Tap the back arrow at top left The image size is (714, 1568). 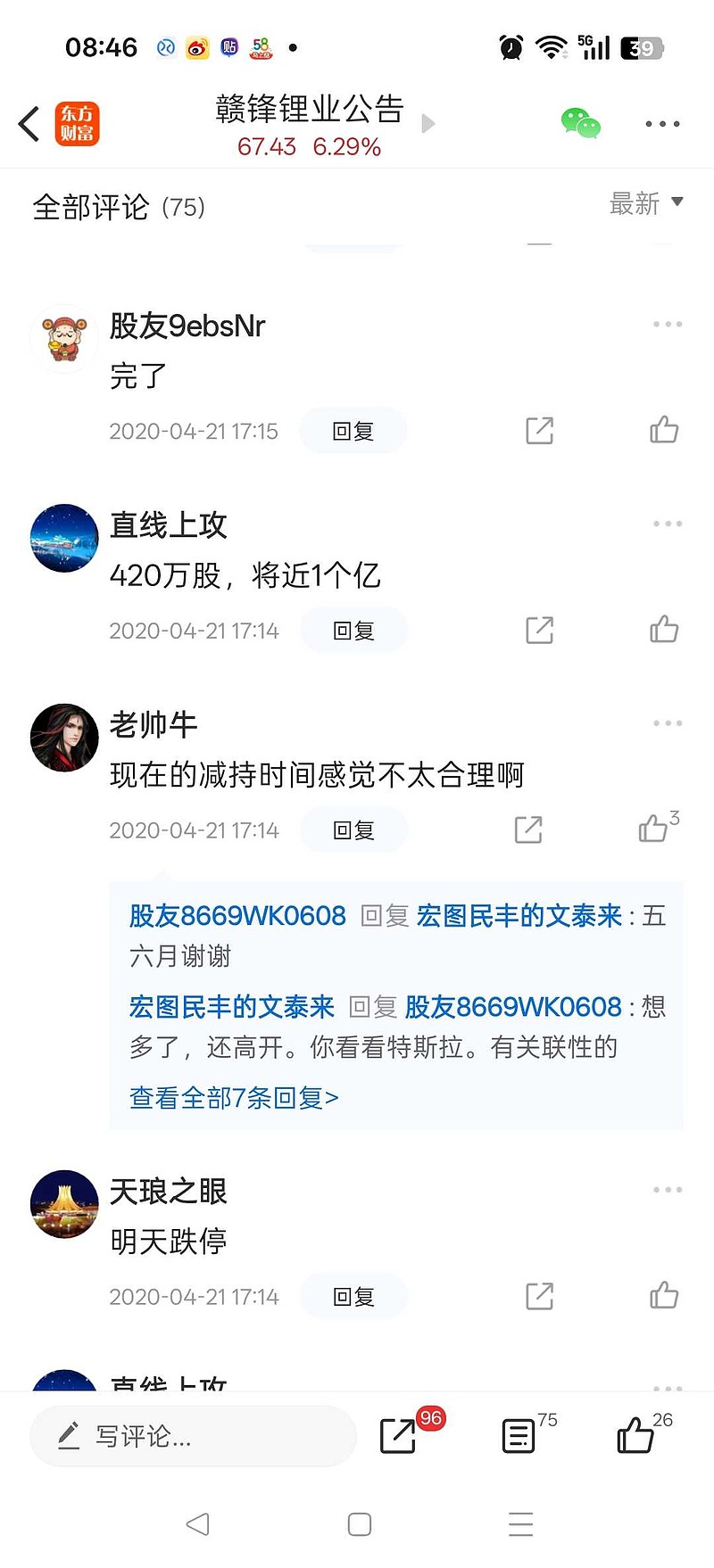click(x=28, y=123)
